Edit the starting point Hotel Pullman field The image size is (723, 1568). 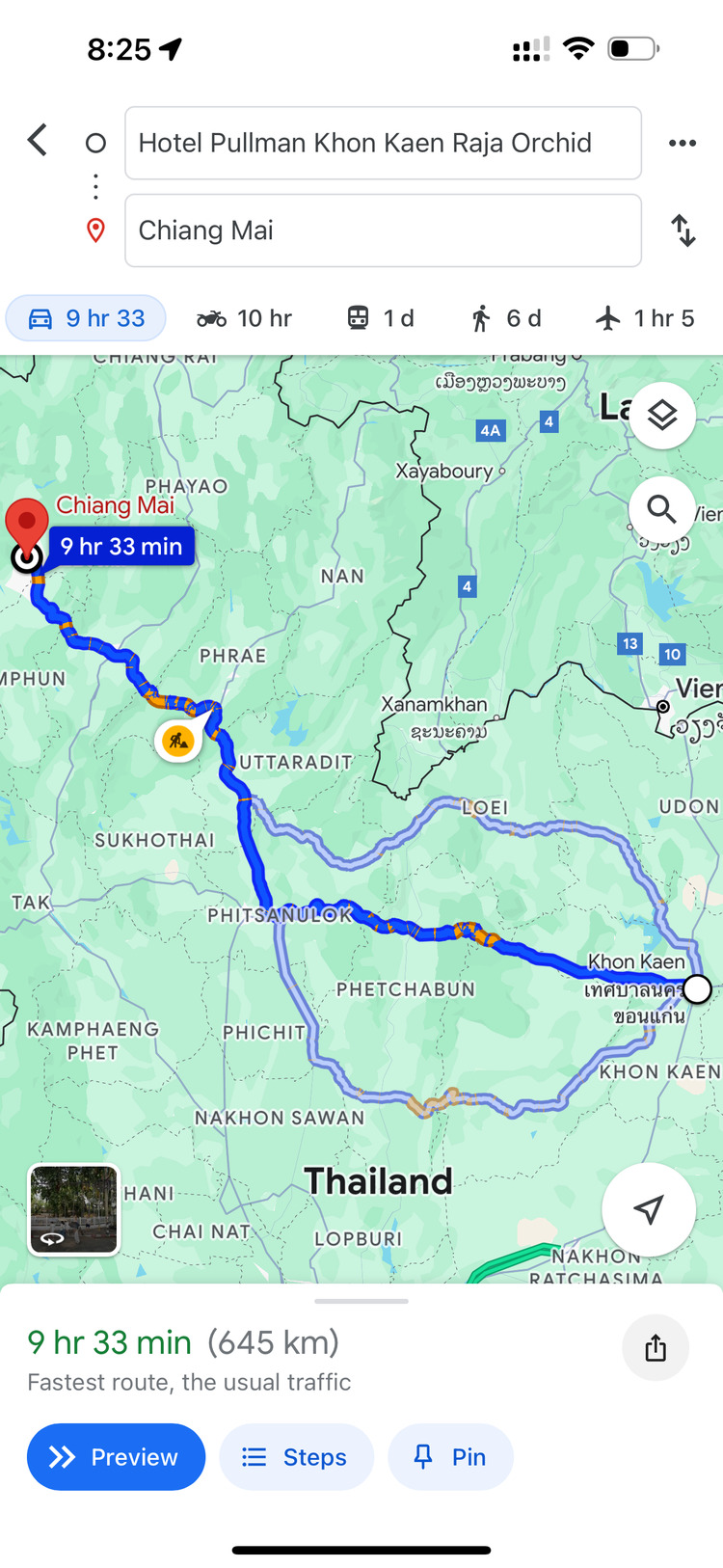(383, 143)
